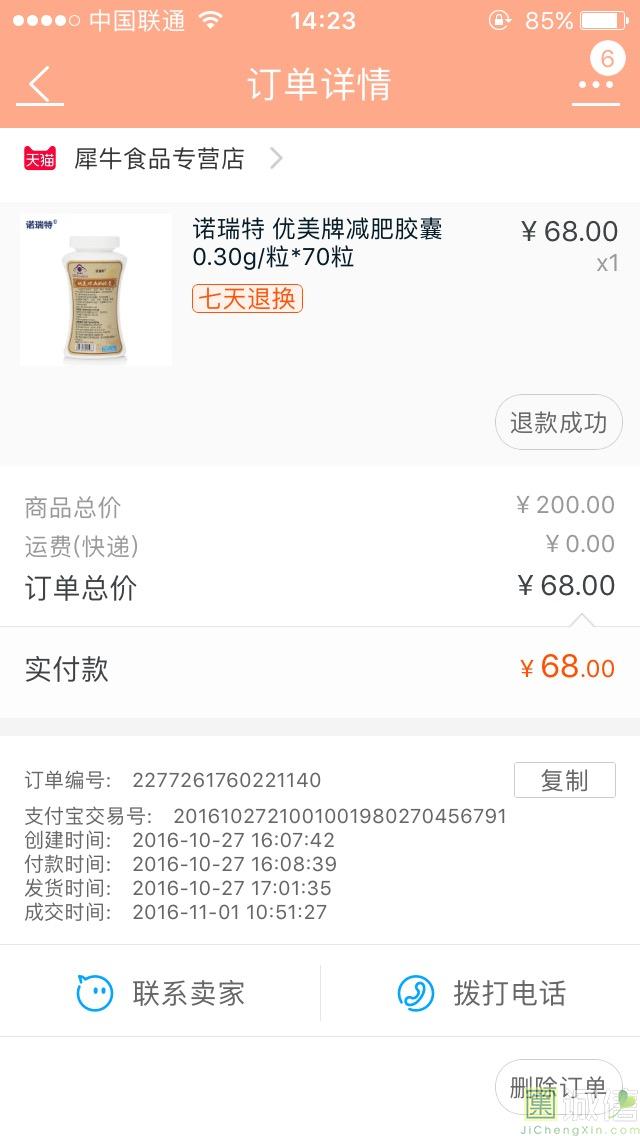Delete this order with 删除订单
The width and height of the screenshot is (640, 1136).
click(x=557, y=1086)
